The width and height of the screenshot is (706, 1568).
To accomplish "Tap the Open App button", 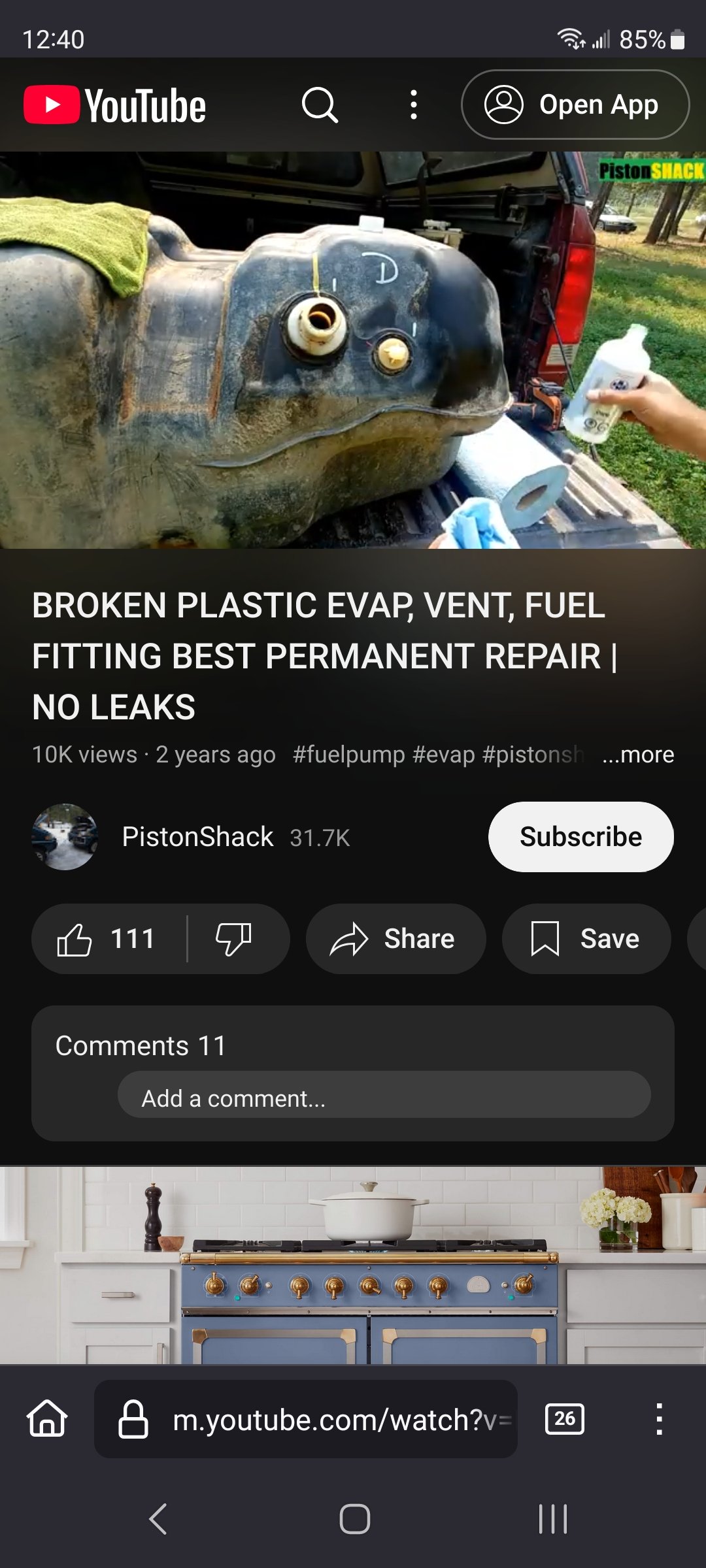I will (575, 105).
